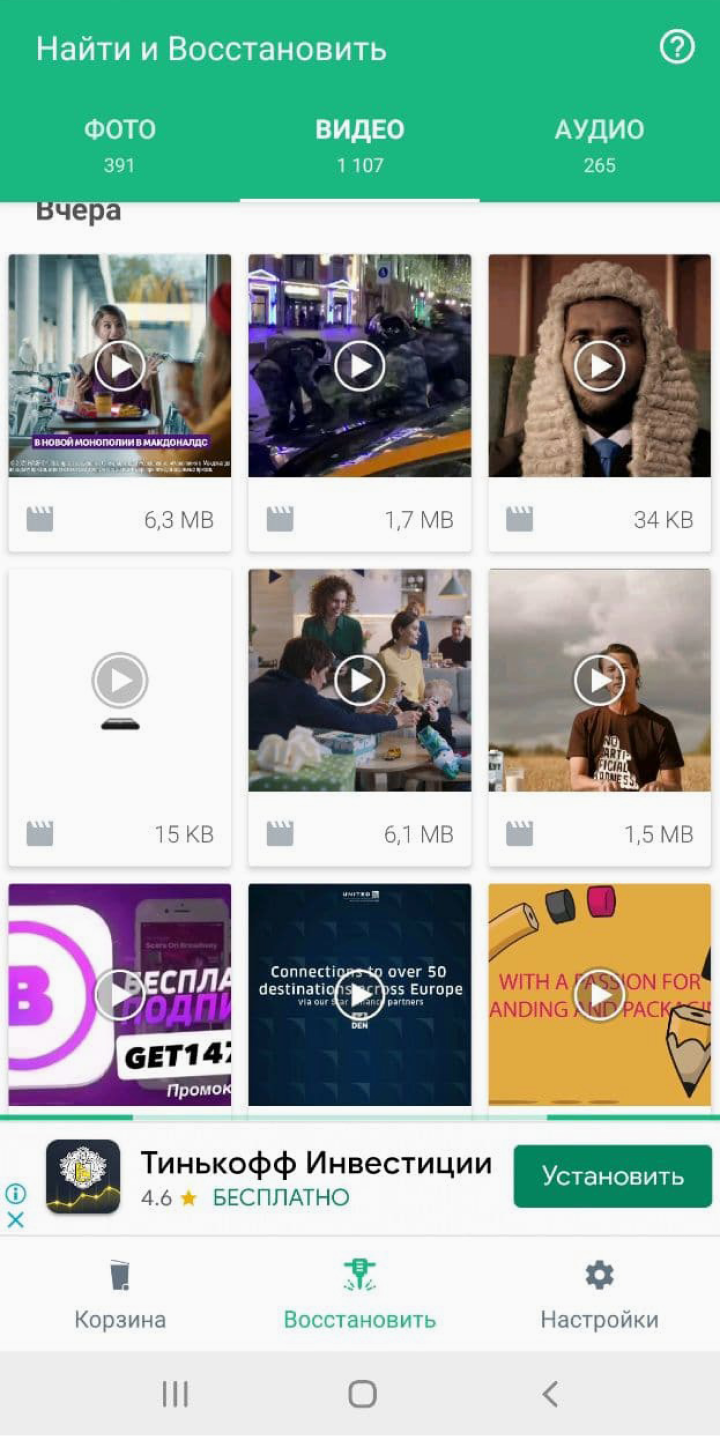Open the 6,1 MB family video
The height and width of the screenshot is (1436, 720).
360,681
